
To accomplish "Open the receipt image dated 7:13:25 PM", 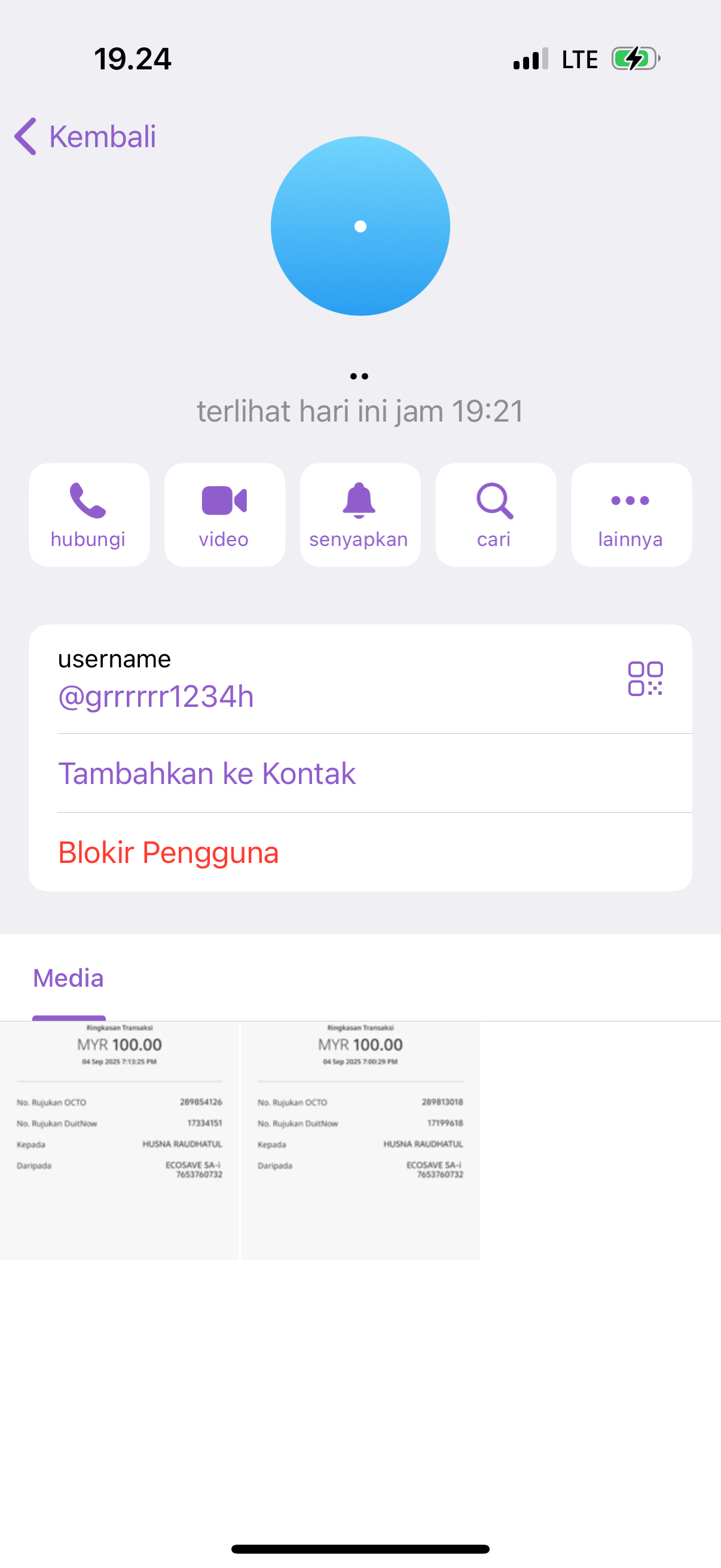I will tap(119, 1139).
